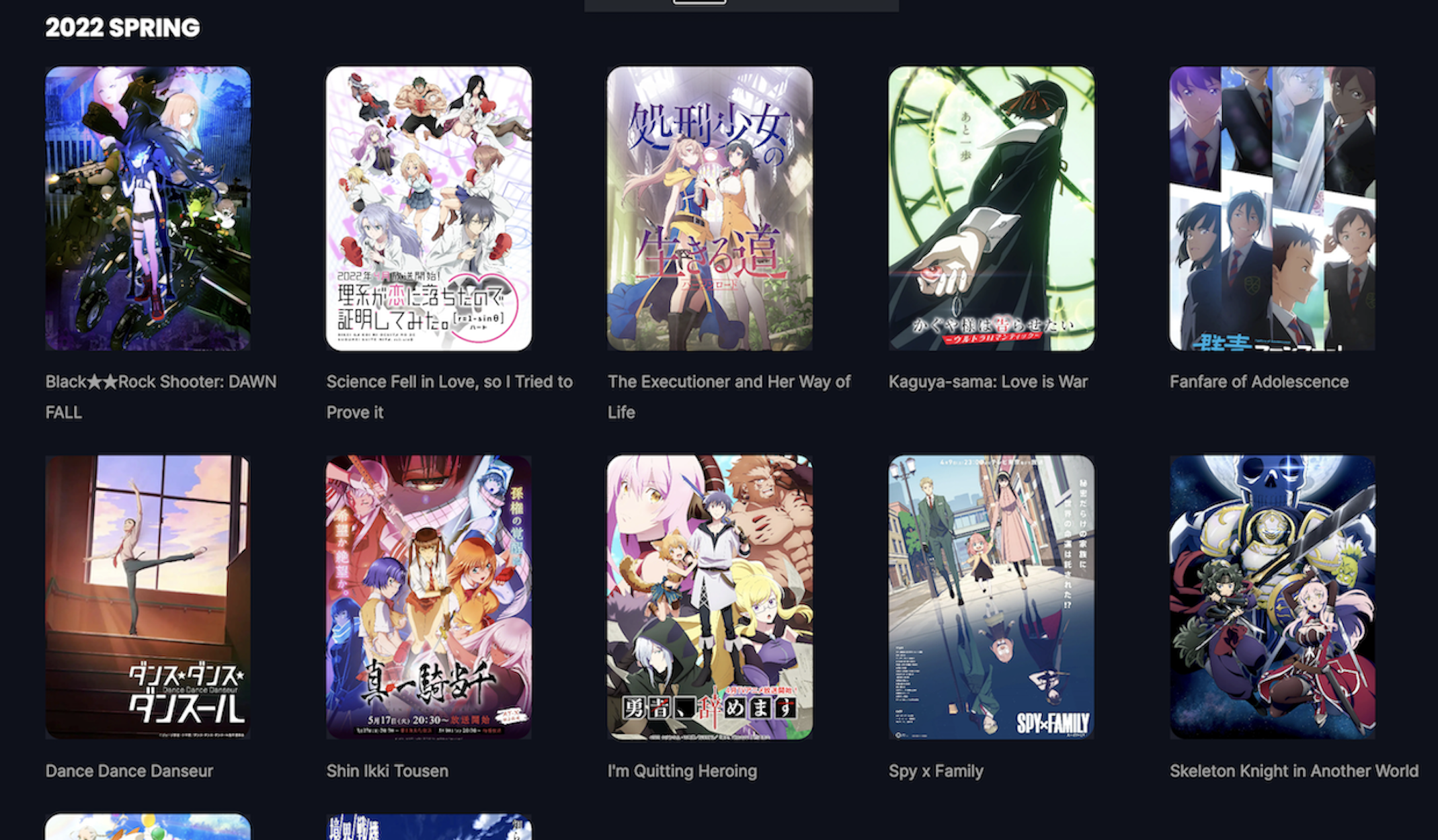Screen dimensions: 1438x840
Task: Open Dance Dance Danseur
Action: point(148,597)
